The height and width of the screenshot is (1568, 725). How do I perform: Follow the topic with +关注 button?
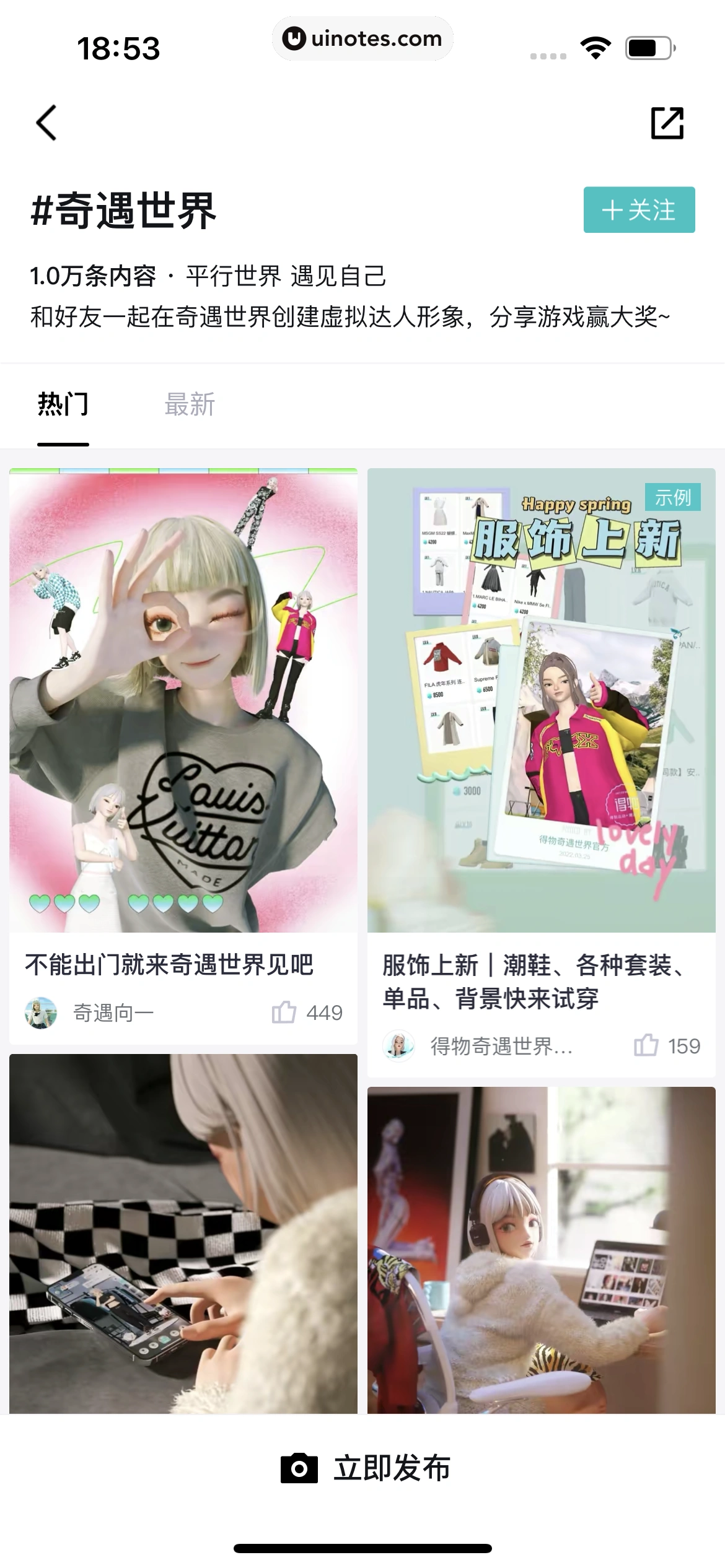[x=639, y=210]
